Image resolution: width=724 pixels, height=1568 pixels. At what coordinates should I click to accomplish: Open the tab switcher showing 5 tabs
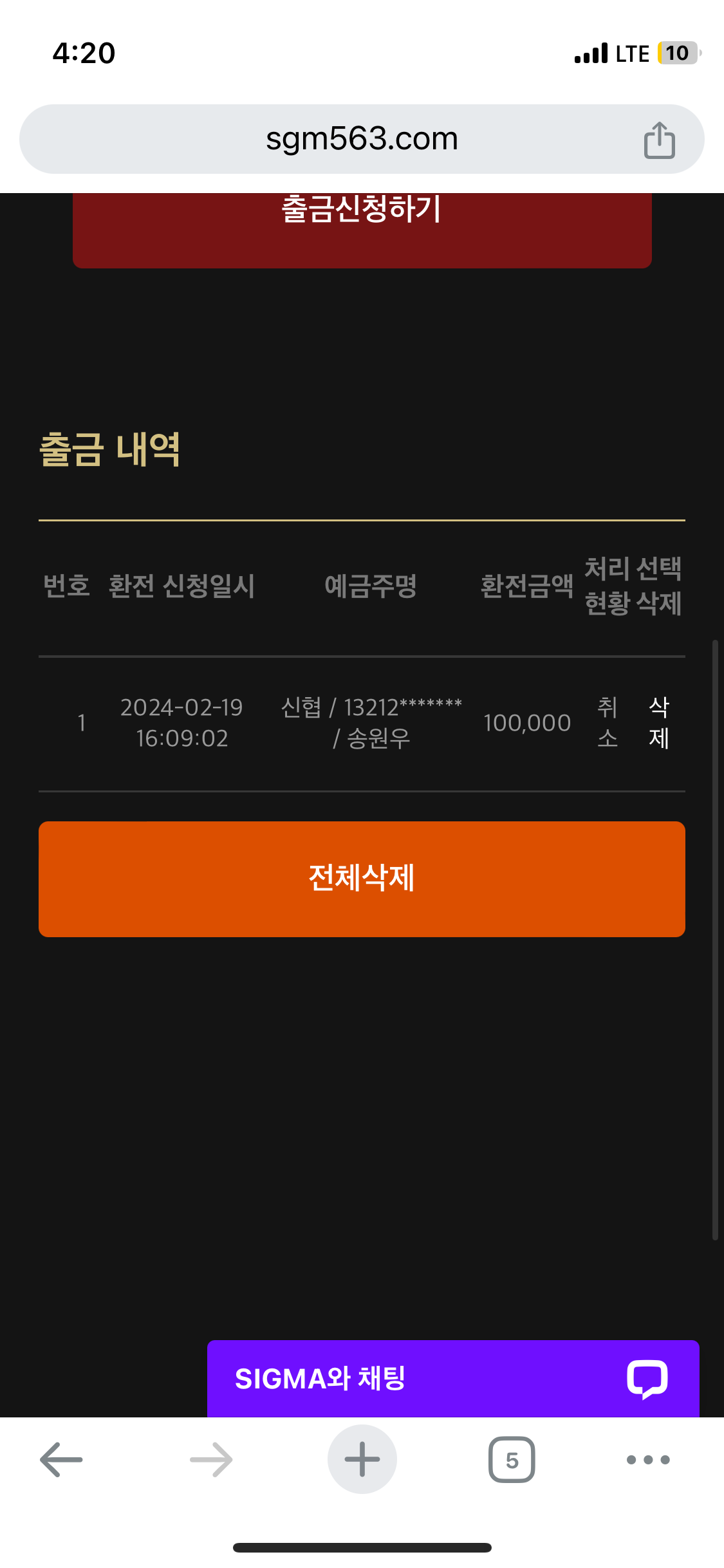click(512, 1459)
